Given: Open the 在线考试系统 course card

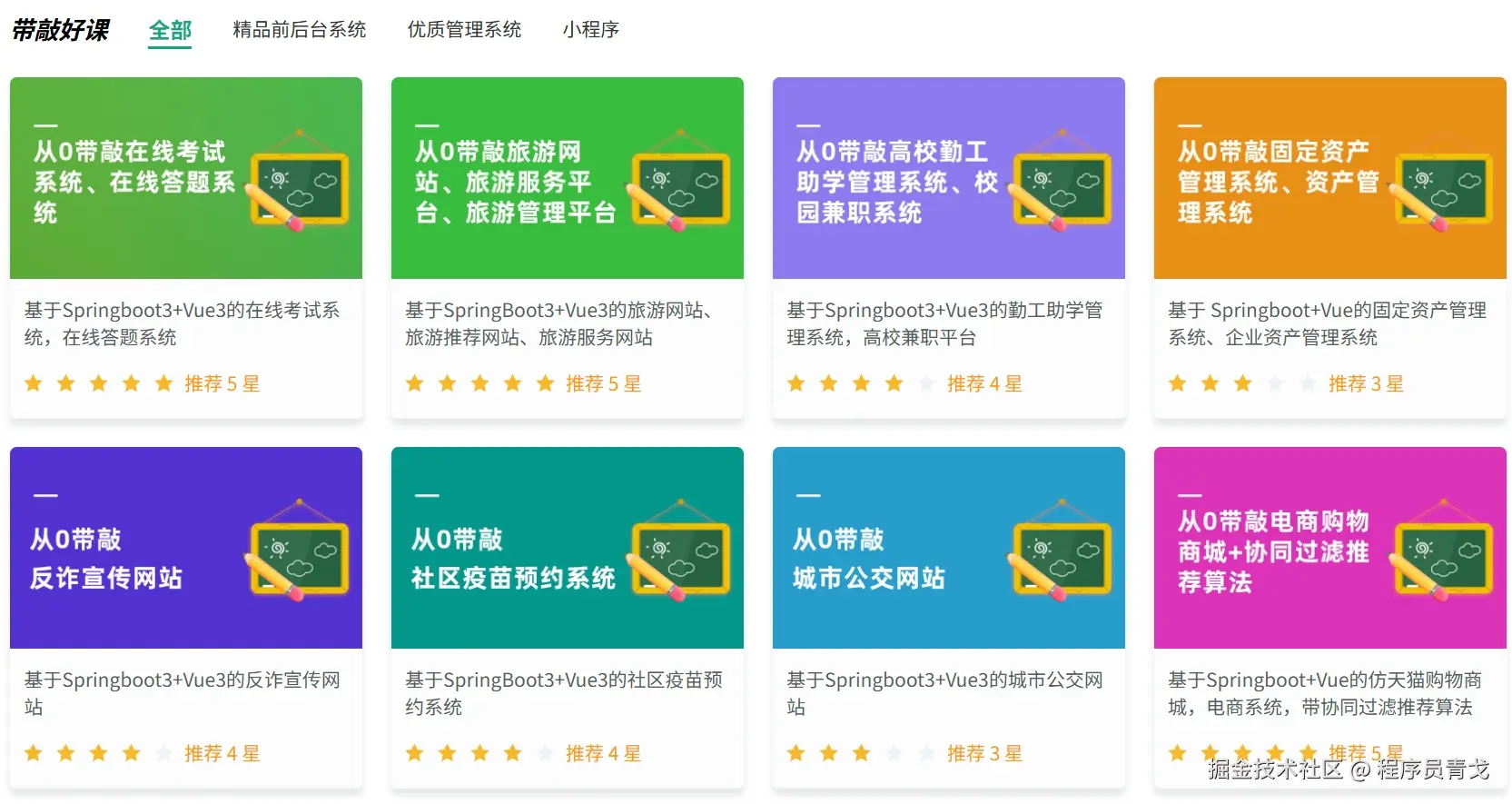Looking at the screenshot, I should tap(186, 179).
